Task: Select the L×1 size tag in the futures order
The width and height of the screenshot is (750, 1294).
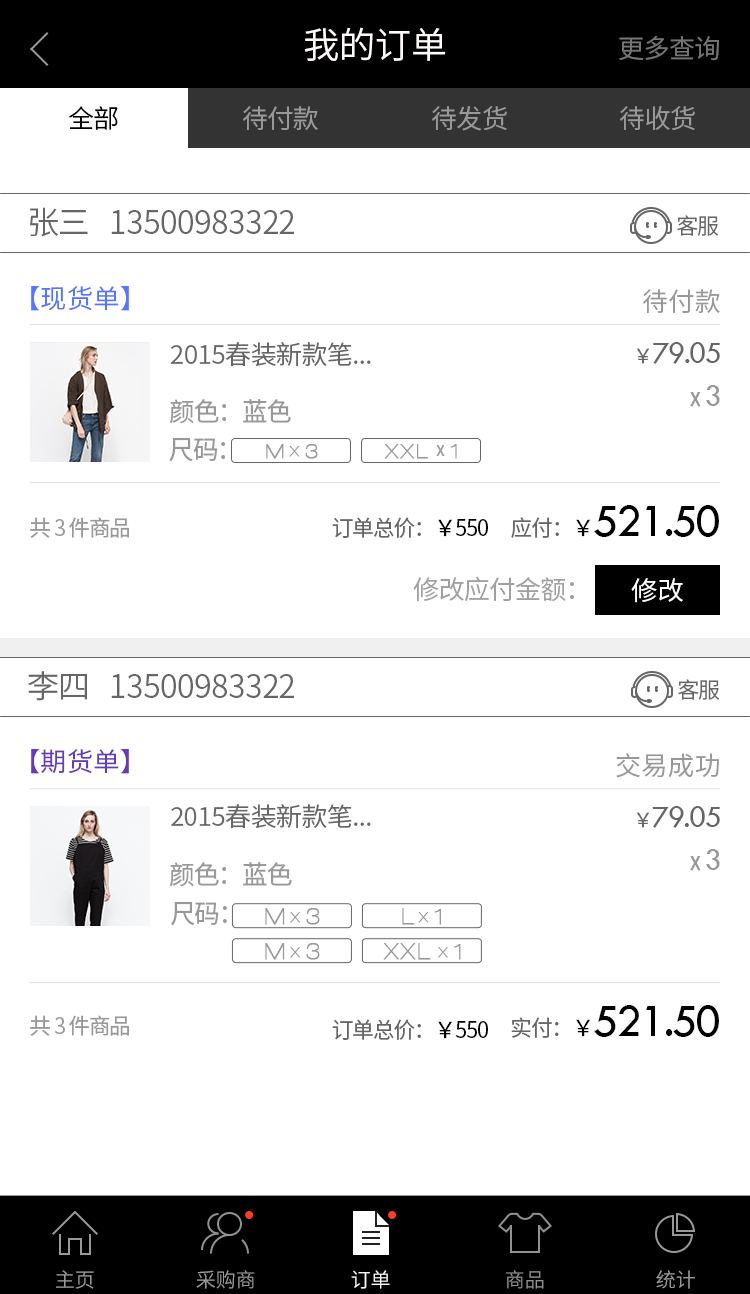Action: pyautogui.click(x=421, y=915)
